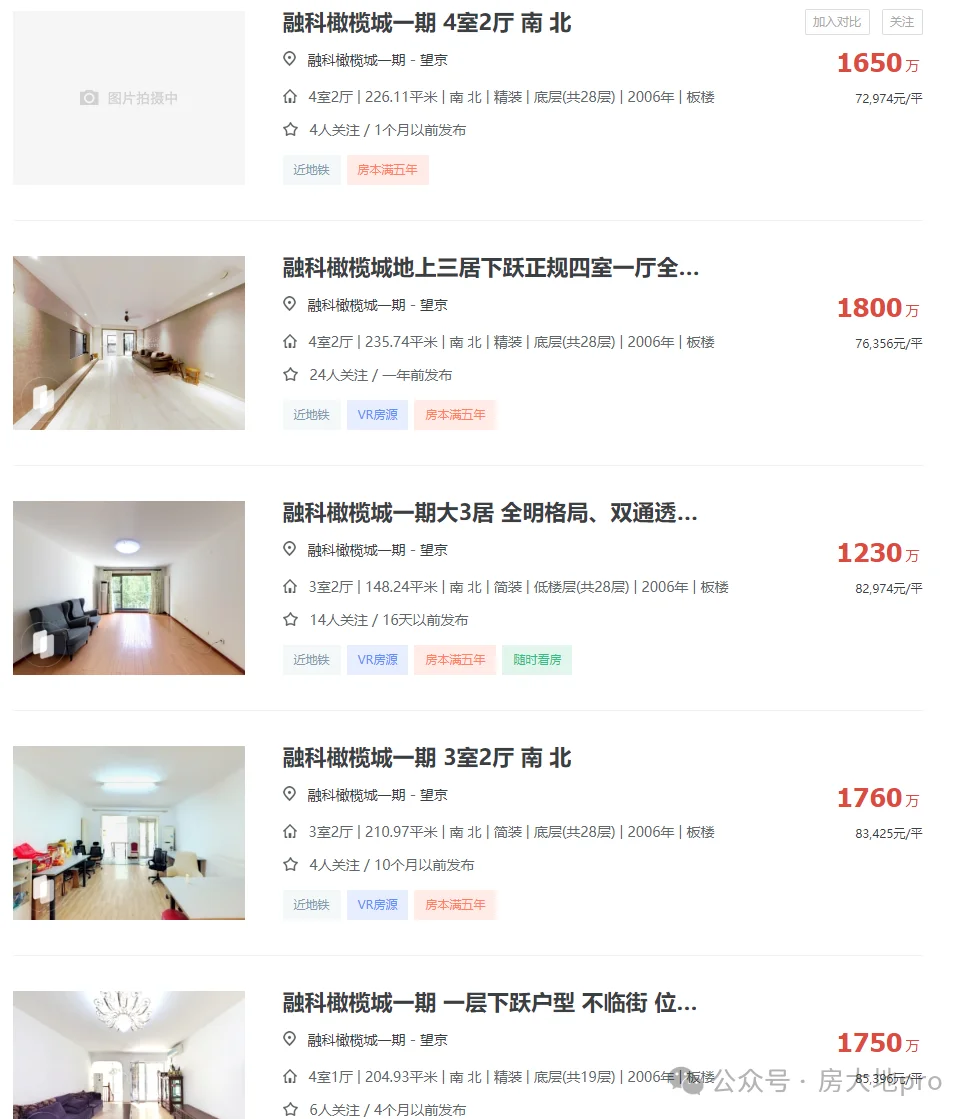View the photo of the 1230万 listing
This screenshot has height=1119, width=973.
129,588
